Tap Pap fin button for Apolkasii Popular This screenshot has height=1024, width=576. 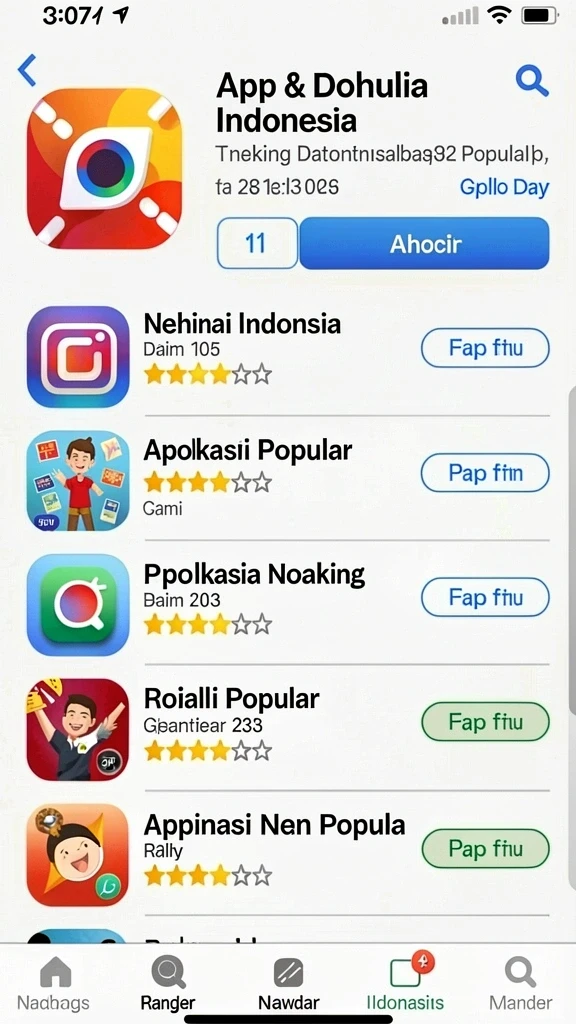click(485, 472)
